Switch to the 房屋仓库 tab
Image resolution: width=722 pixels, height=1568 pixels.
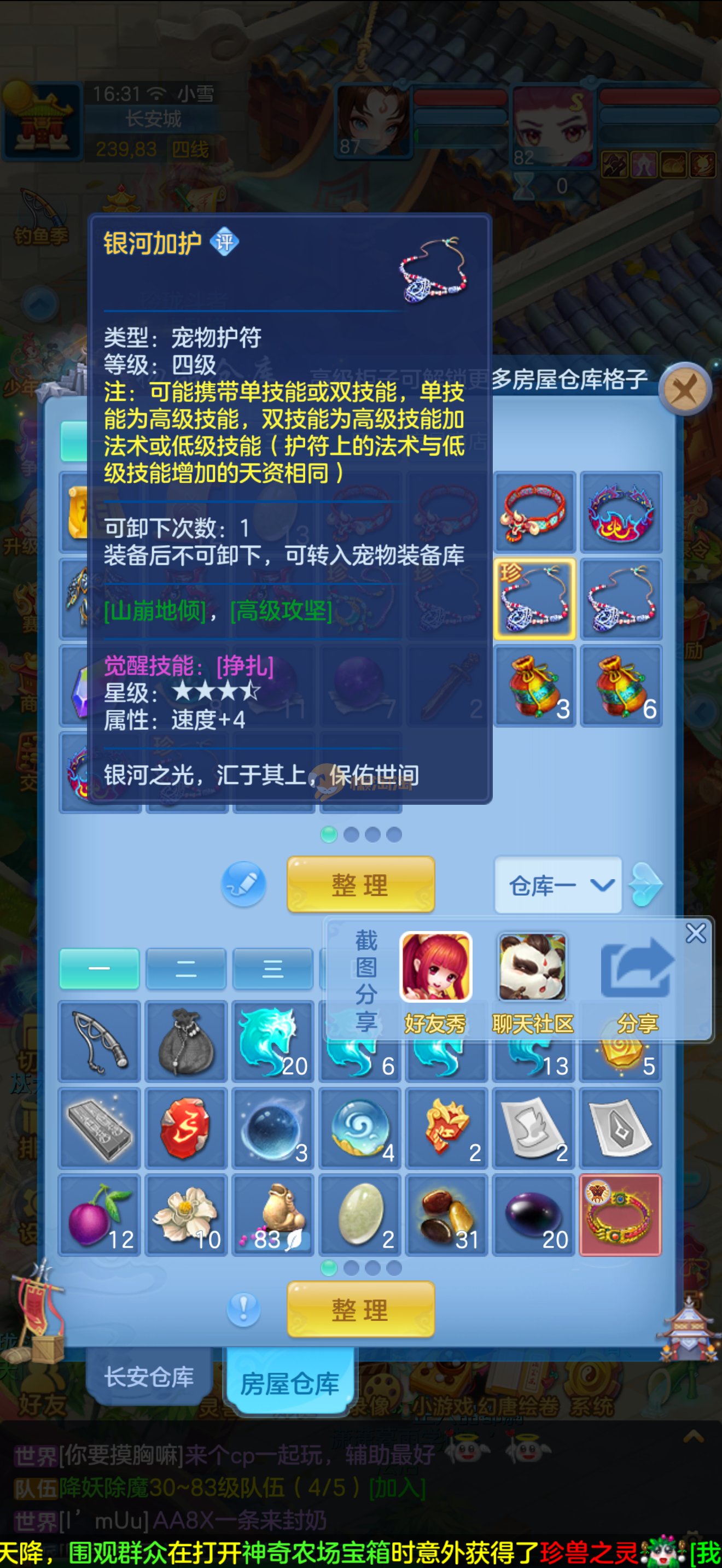290,1383
